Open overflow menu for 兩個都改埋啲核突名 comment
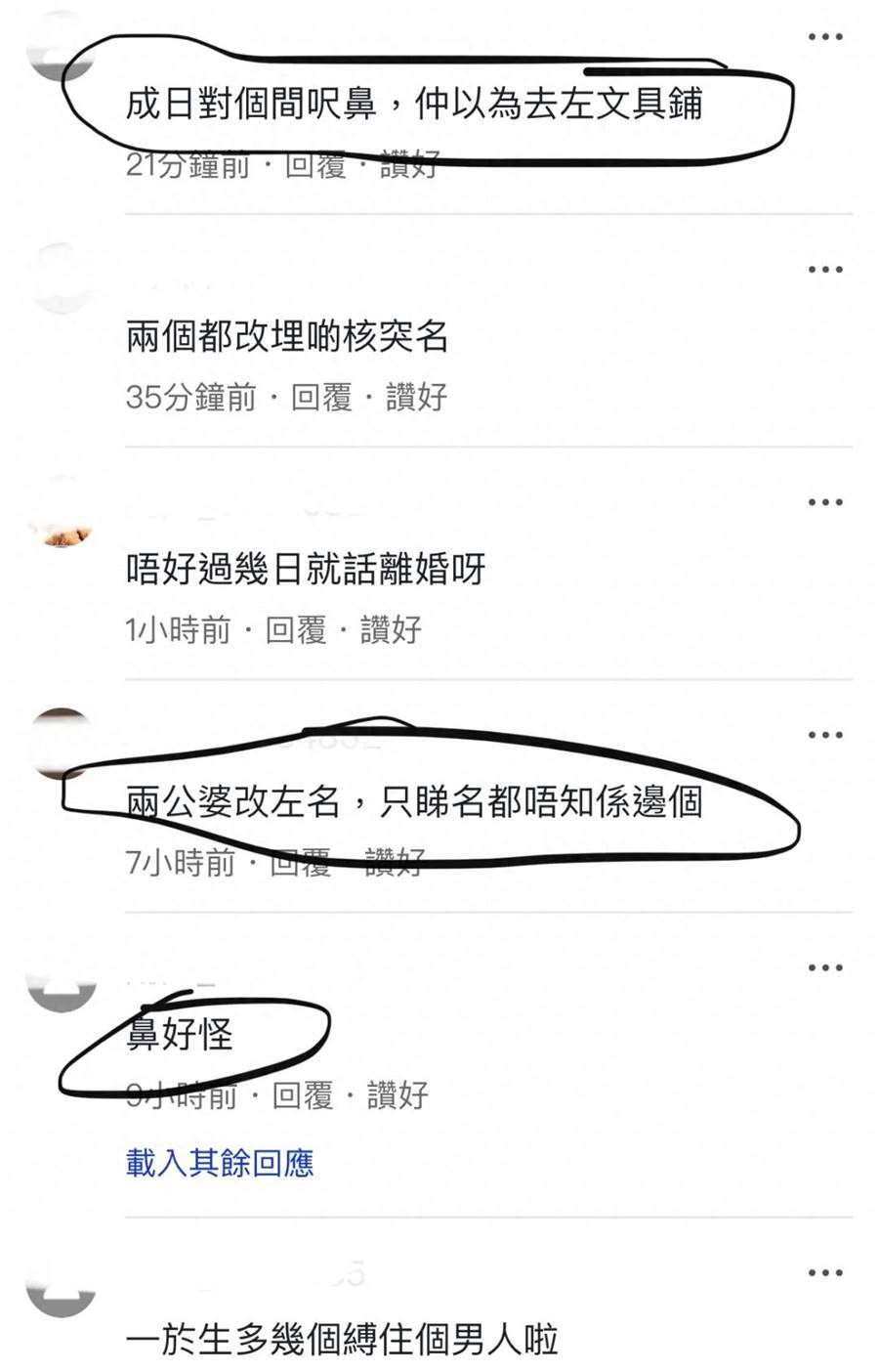 (825, 270)
